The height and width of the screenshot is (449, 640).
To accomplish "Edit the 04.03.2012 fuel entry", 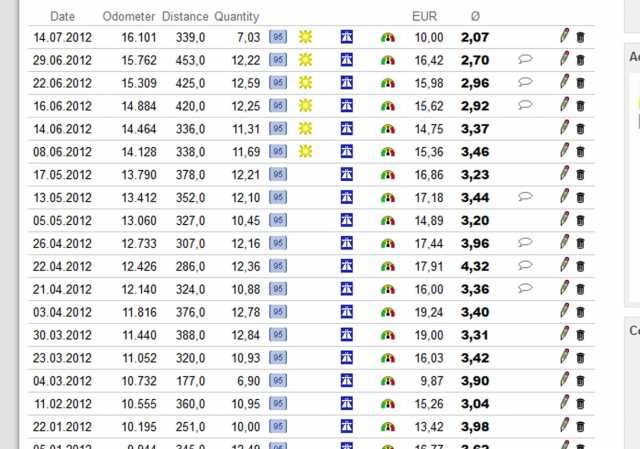I will point(564,381).
